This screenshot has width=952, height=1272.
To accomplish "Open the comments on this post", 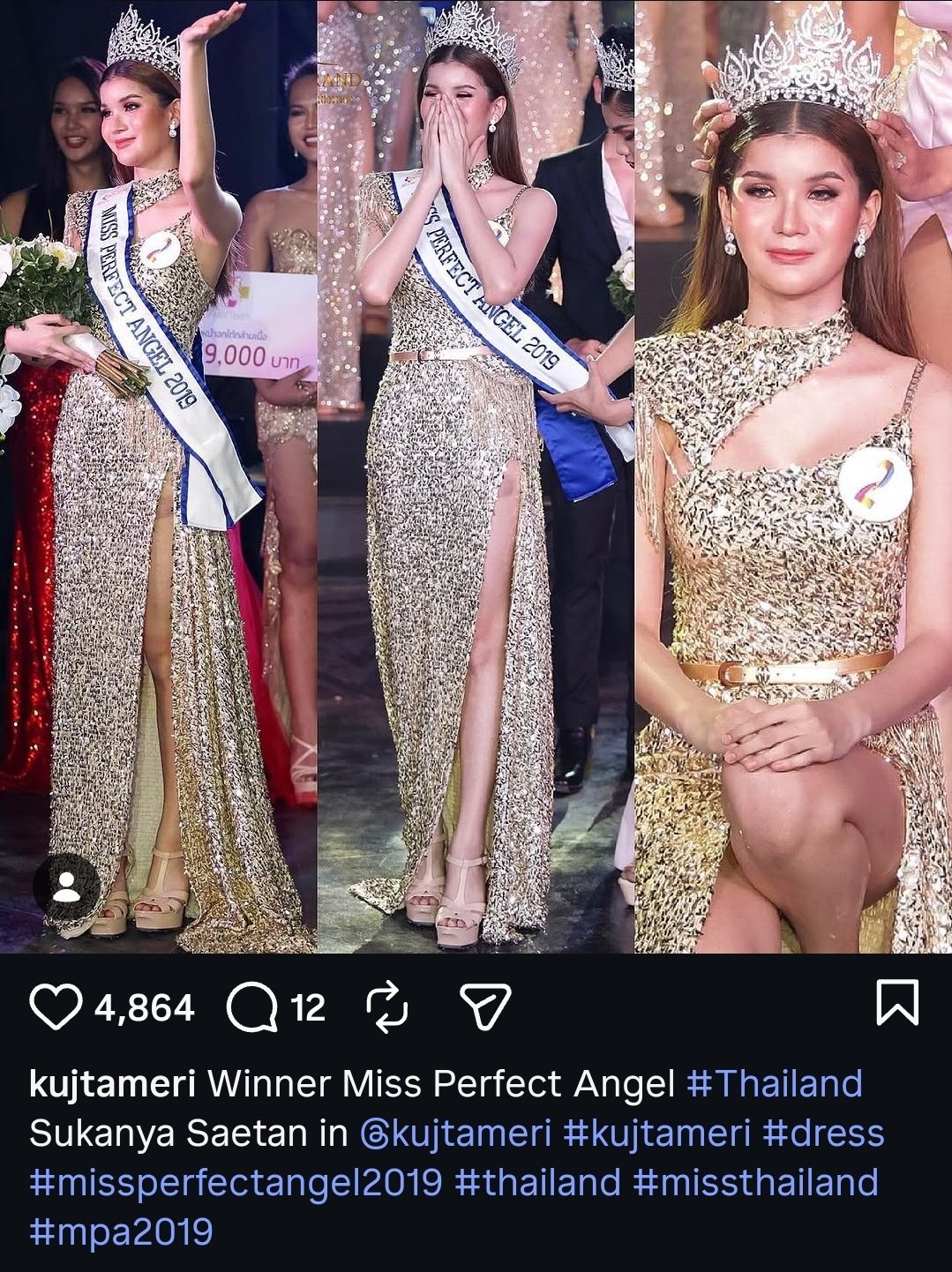I will [x=252, y=1006].
